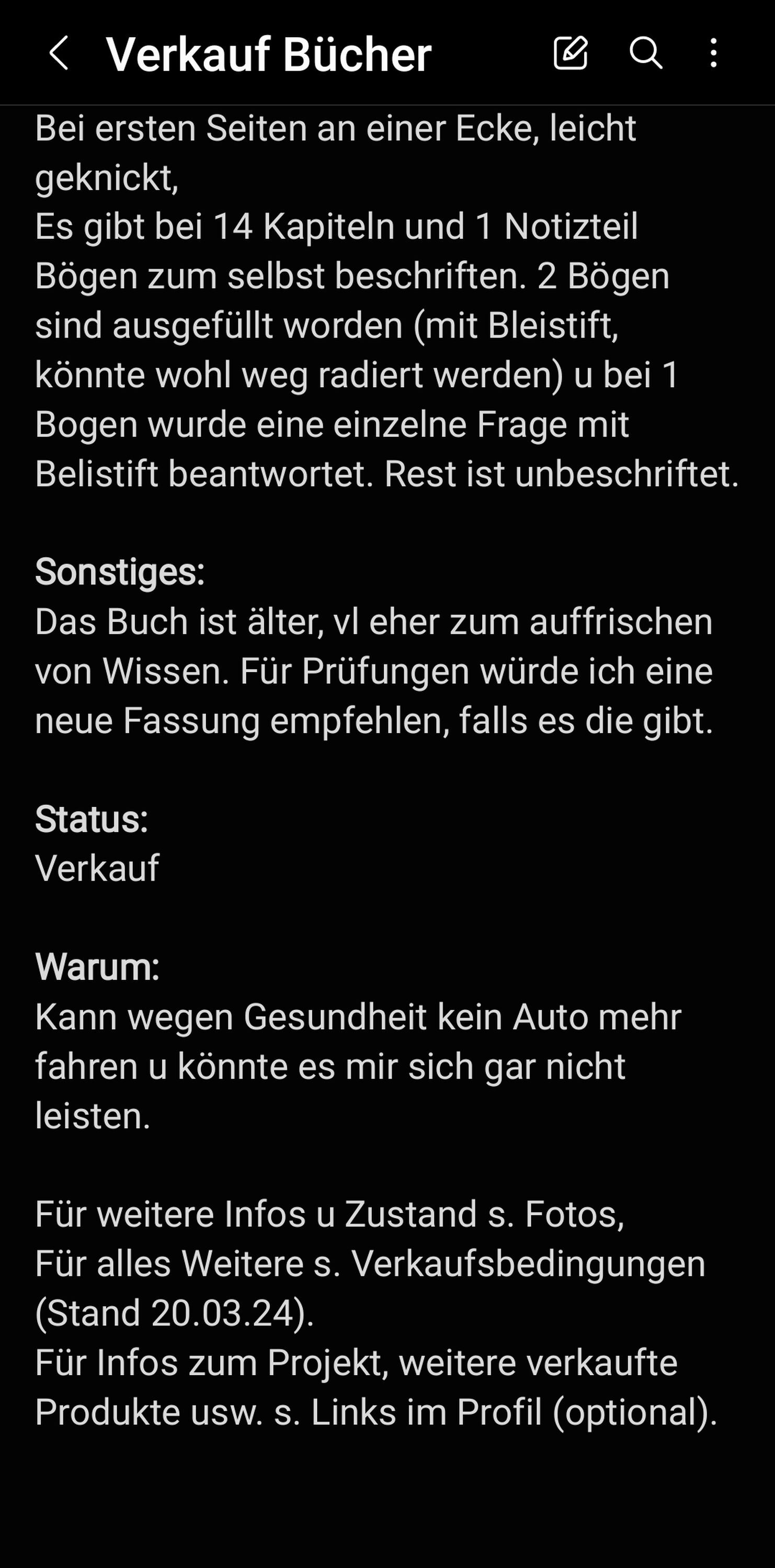Viewport: 775px width, 1568px height.
Task: Open the three-dot overflow menu
Action: [x=713, y=52]
